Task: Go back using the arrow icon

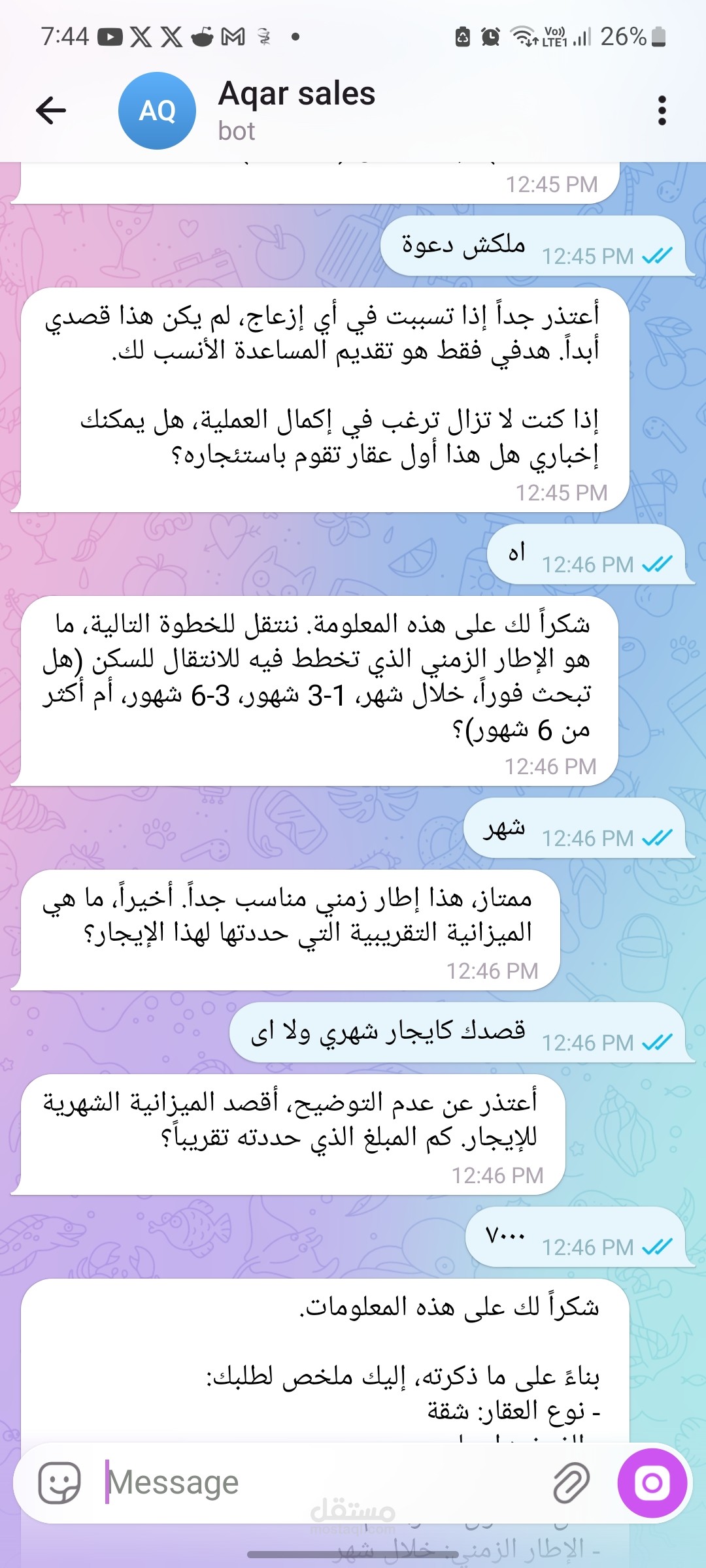Action: click(x=51, y=110)
